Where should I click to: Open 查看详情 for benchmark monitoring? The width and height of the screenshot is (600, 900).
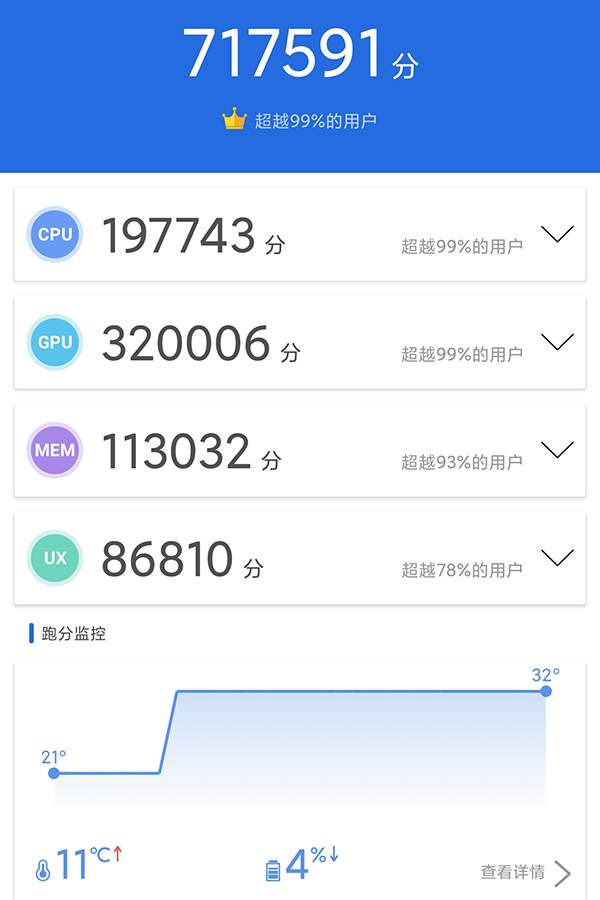point(525,872)
